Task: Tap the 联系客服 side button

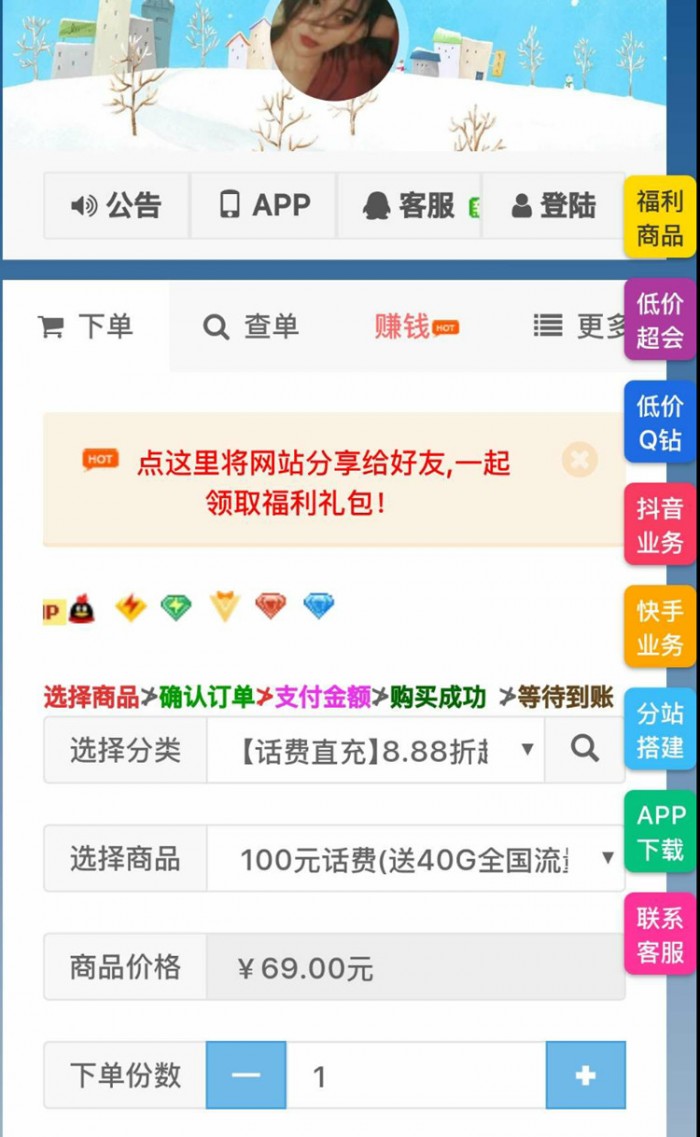Action: (660, 934)
